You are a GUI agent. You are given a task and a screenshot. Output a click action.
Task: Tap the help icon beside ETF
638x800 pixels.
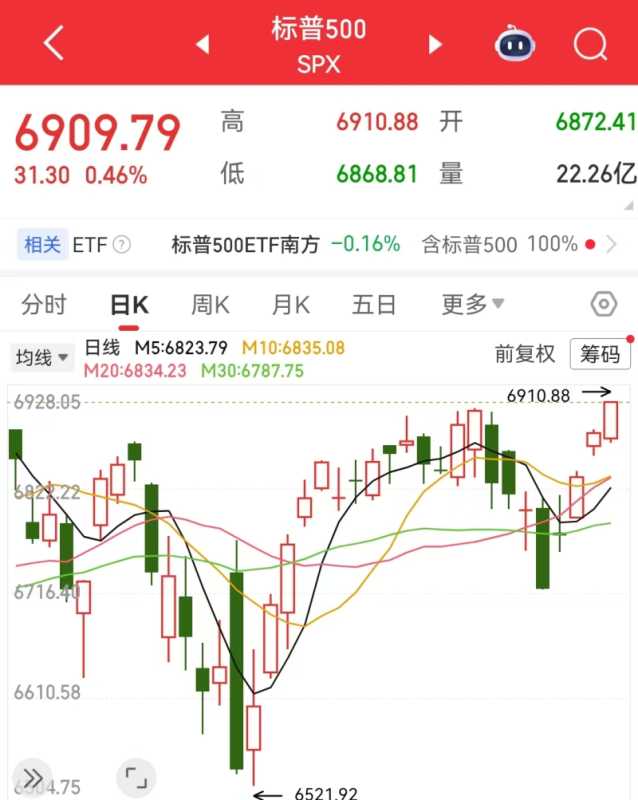click(x=122, y=244)
